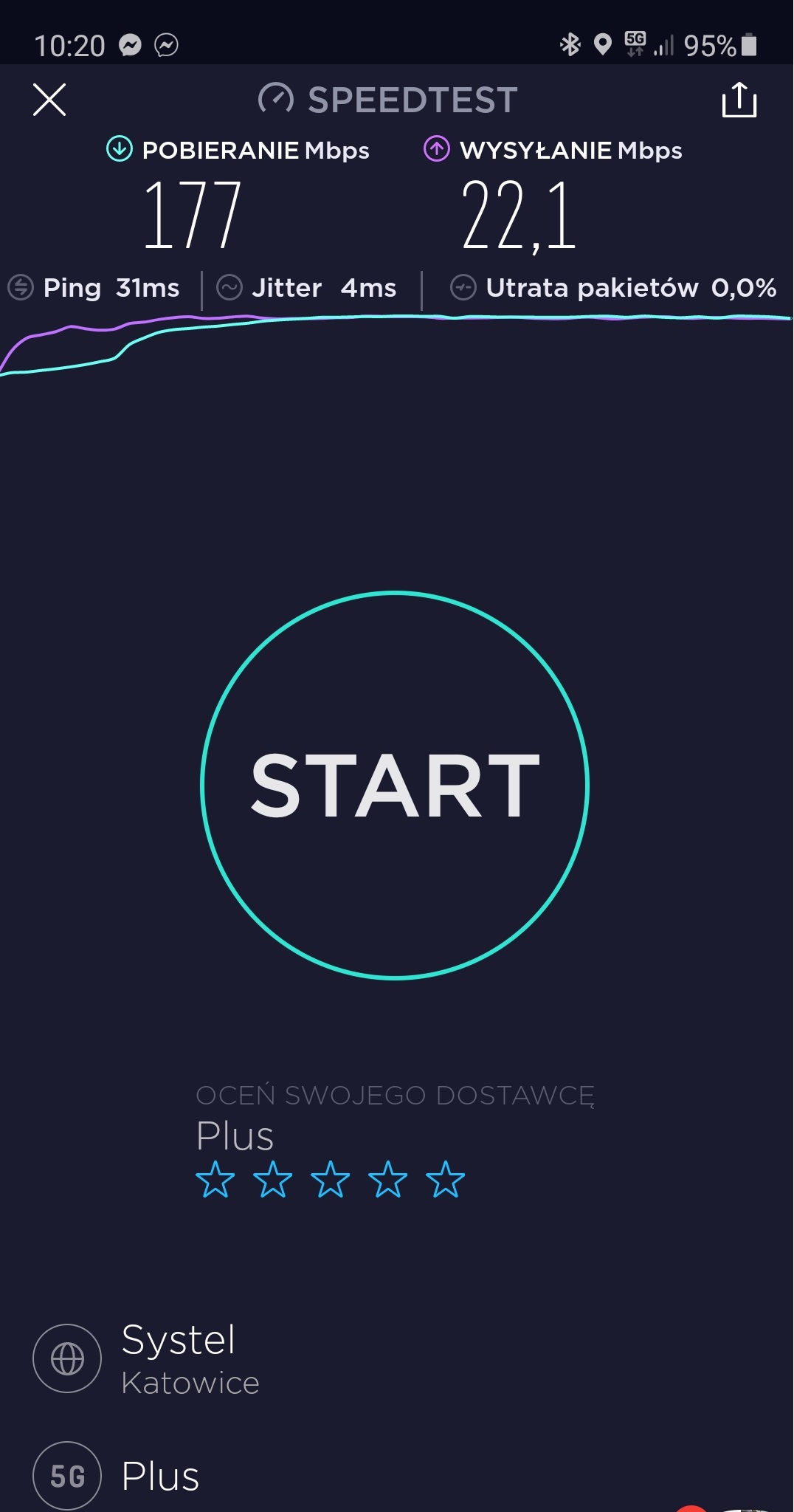Rate Plus with one star

pos(215,1179)
